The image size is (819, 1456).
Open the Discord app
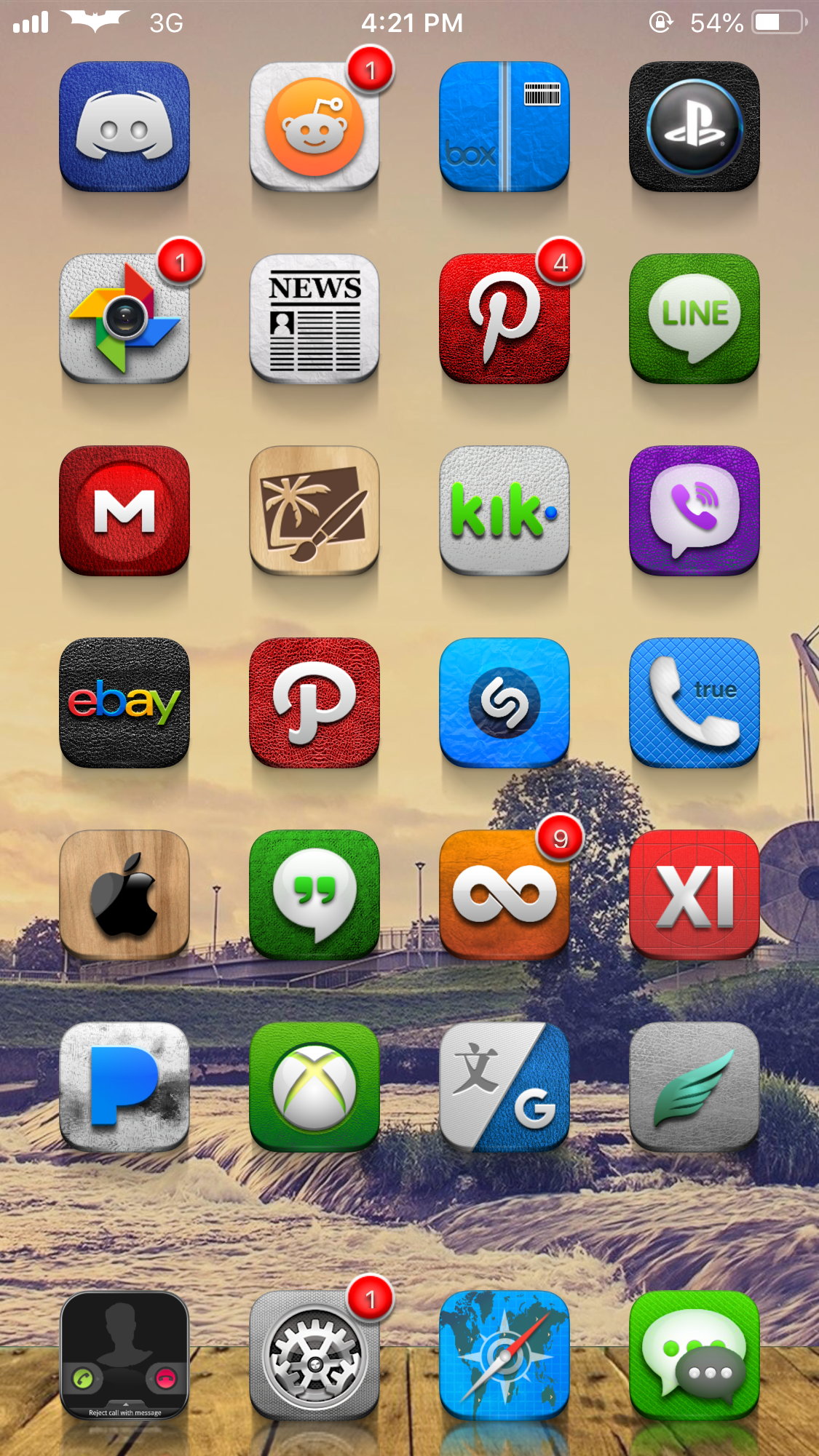pyautogui.click(x=124, y=127)
